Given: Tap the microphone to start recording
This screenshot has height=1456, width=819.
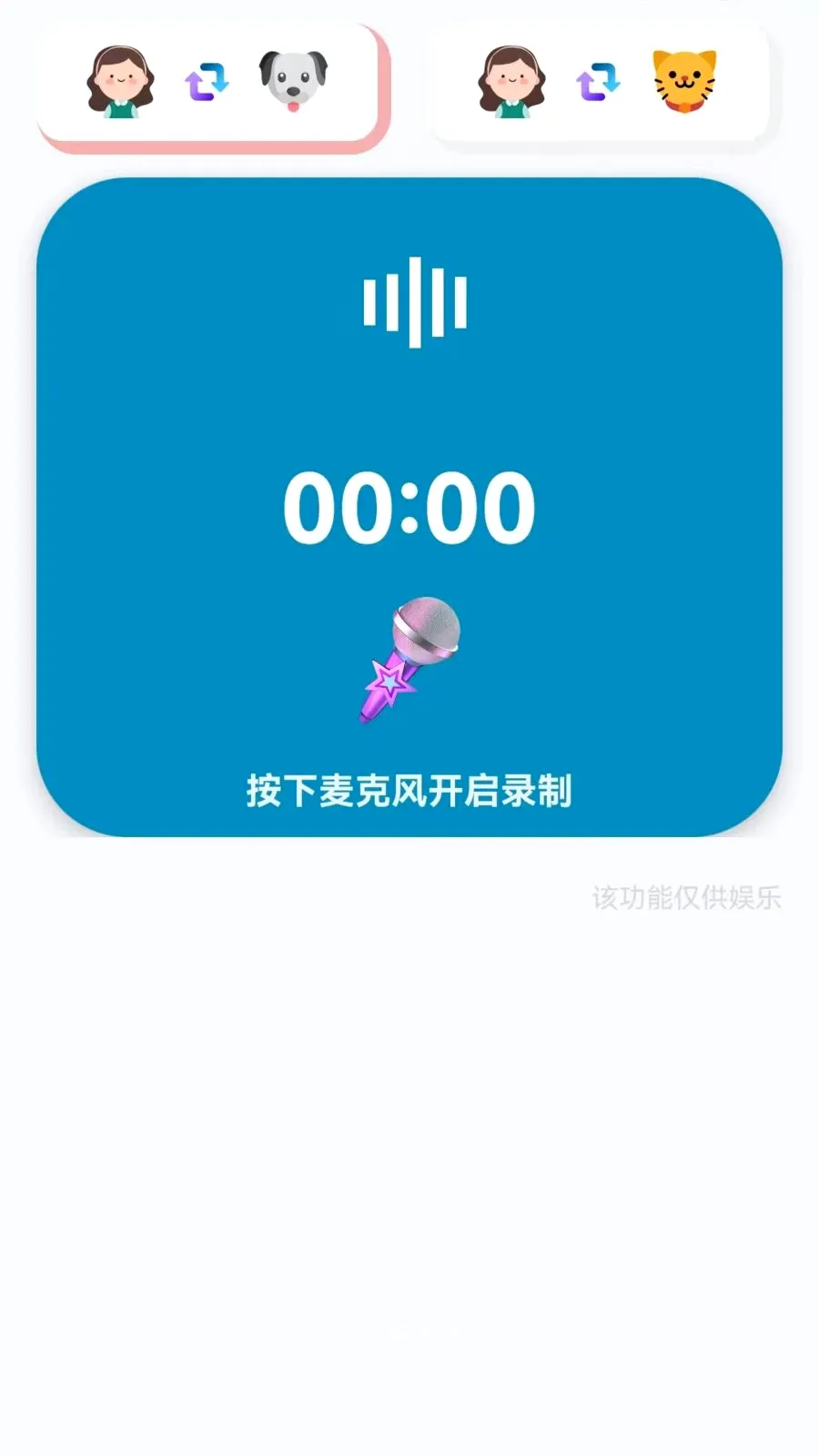Looking at the screenshot, I should click(x=410, y=660).
